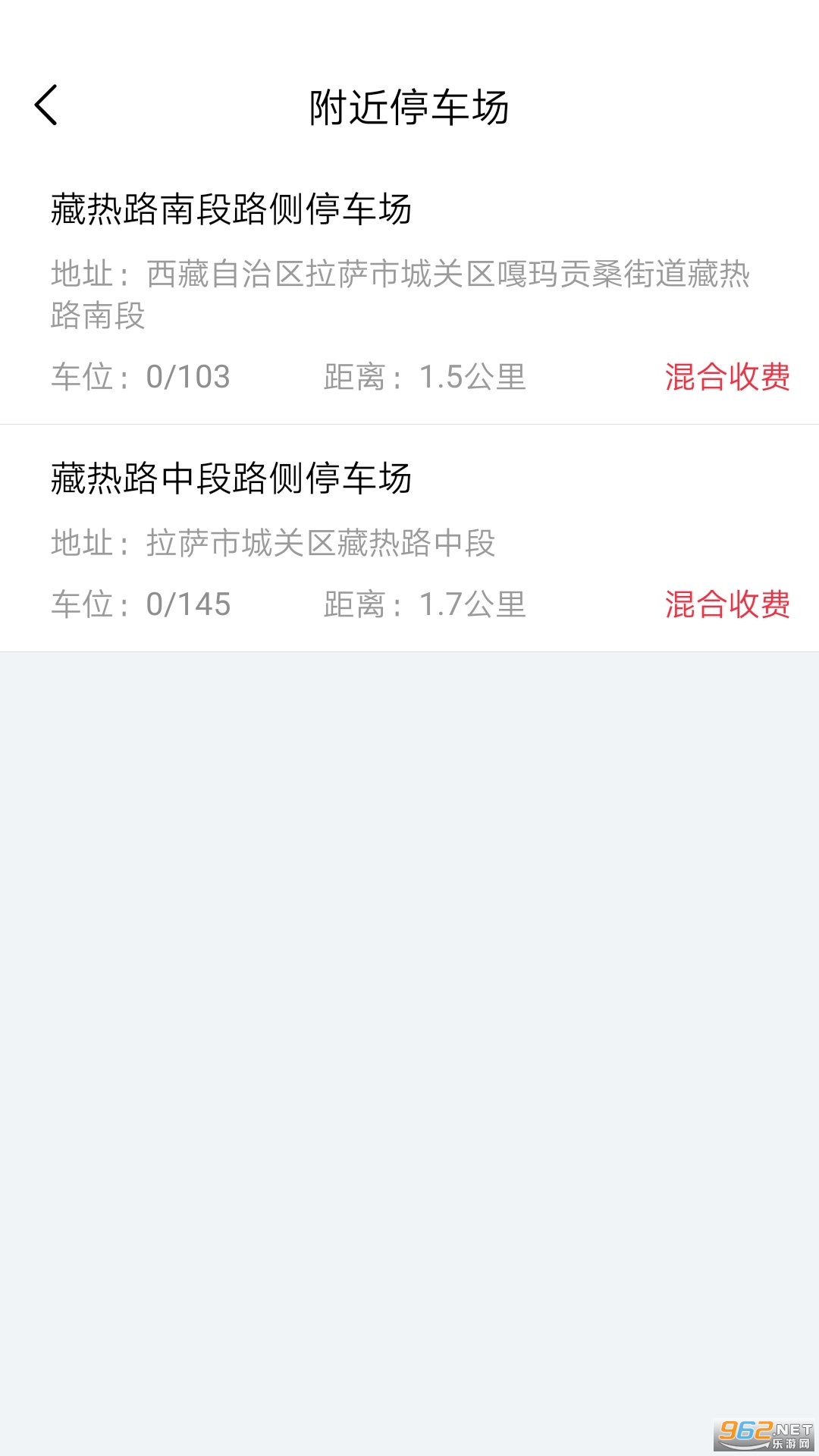
Task: Open 藏热路中段路侧停车场 parking lot details
Action: [231, 479]
